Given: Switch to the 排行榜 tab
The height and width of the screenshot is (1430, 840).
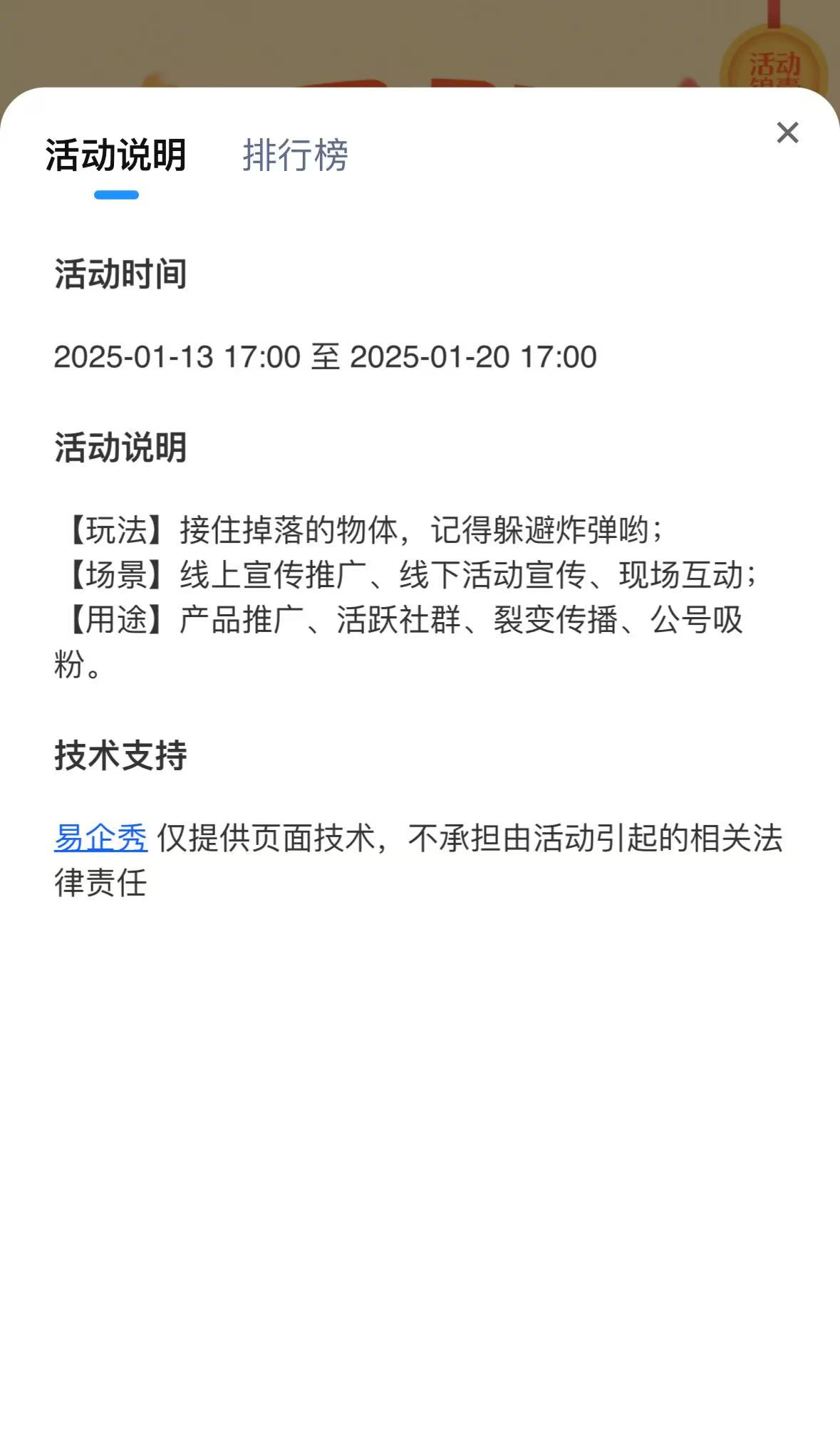Looking at the screenshot, I should [295, 155].
